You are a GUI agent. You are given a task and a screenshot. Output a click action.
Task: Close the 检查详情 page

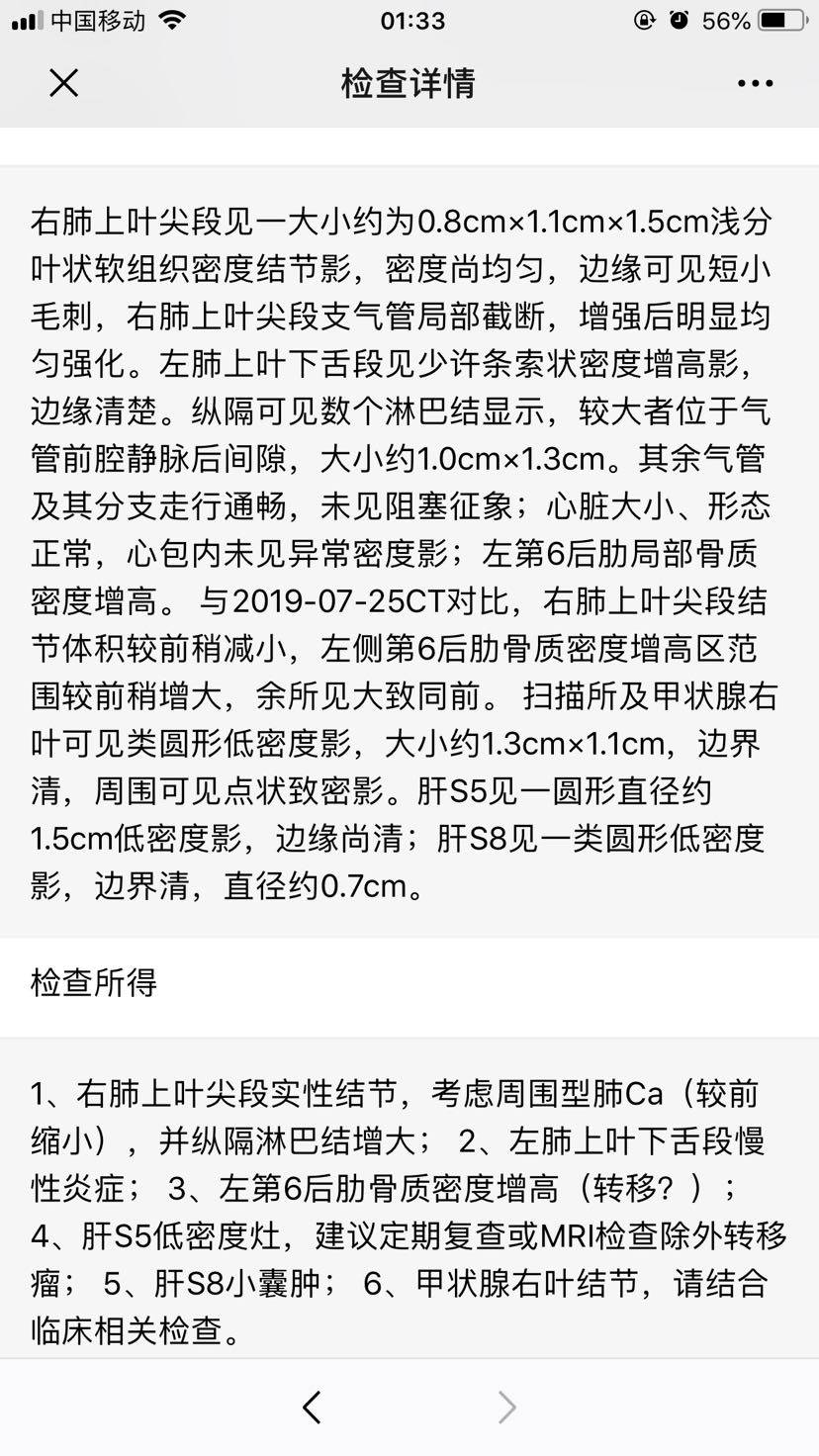tap(63, 84)
